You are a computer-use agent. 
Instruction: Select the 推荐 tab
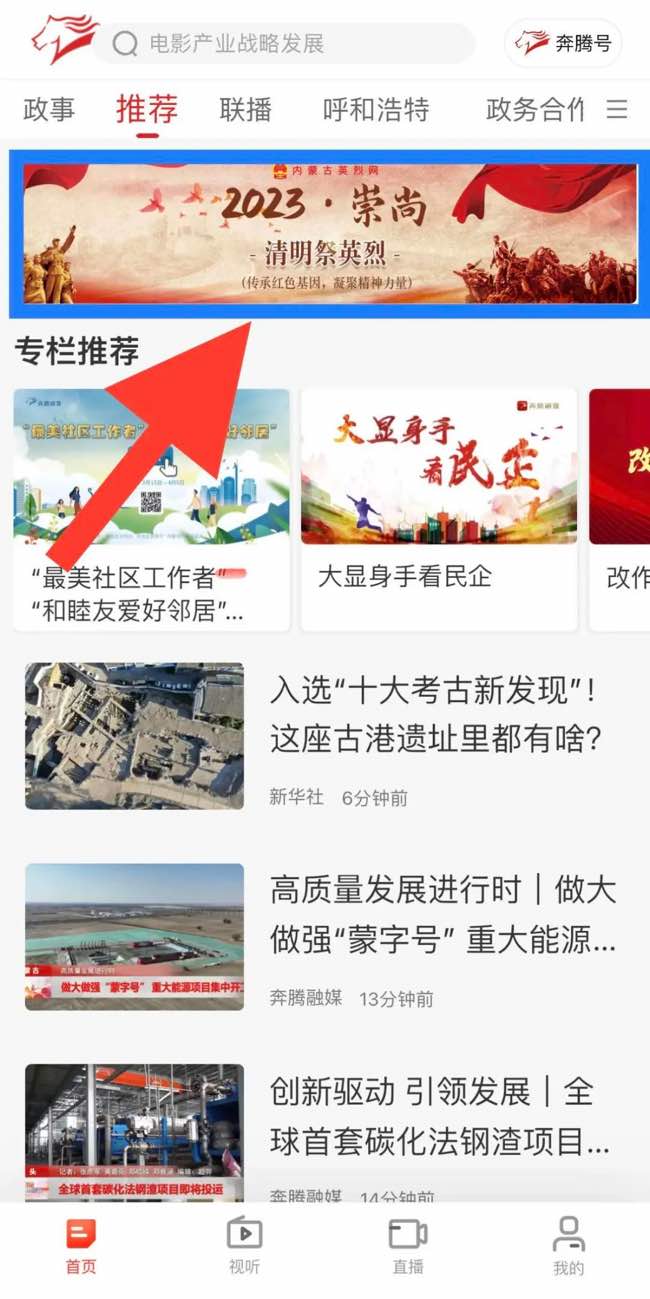(x=147, y=109)
